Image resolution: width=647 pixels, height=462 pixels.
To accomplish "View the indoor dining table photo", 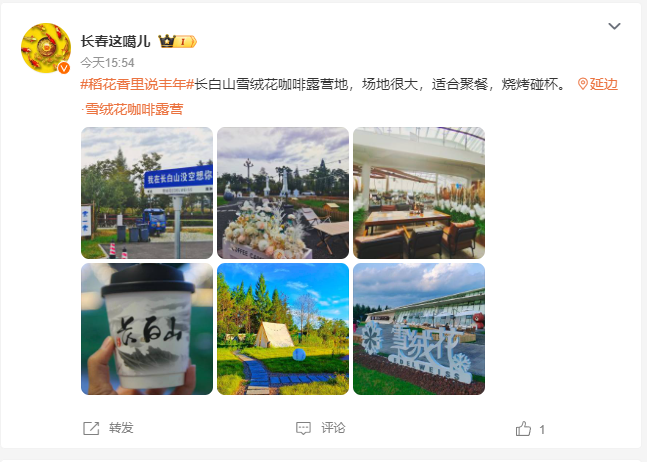I will pos(419,193).
